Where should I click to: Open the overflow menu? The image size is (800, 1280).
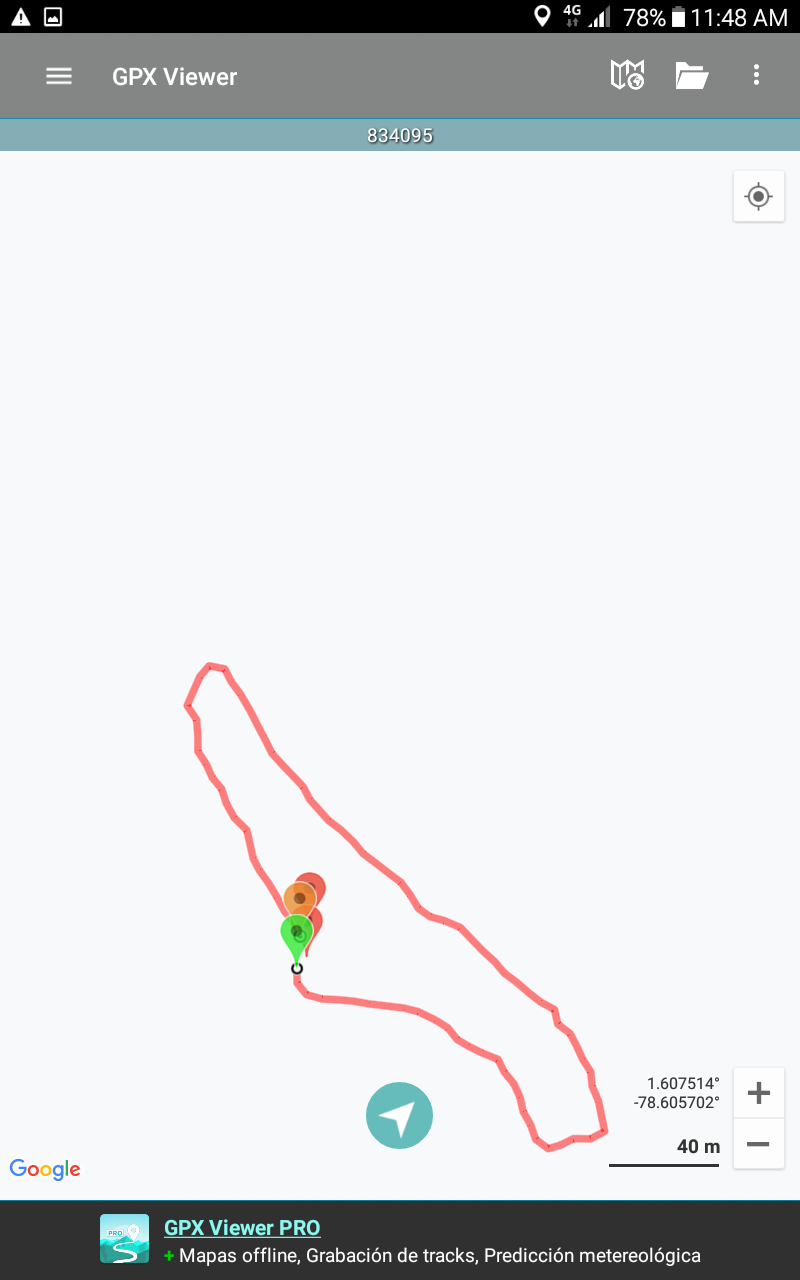756,76
